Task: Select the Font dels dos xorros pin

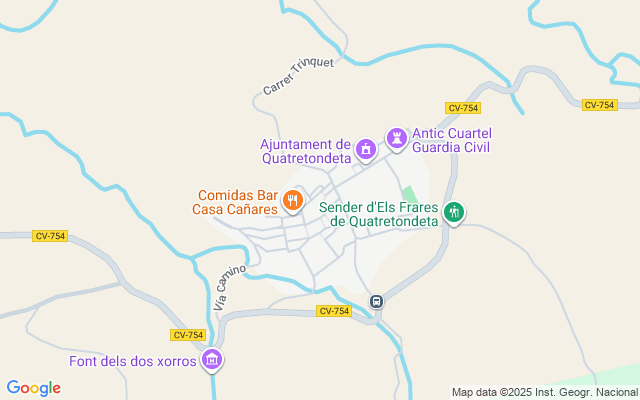Action: (212, 359)
